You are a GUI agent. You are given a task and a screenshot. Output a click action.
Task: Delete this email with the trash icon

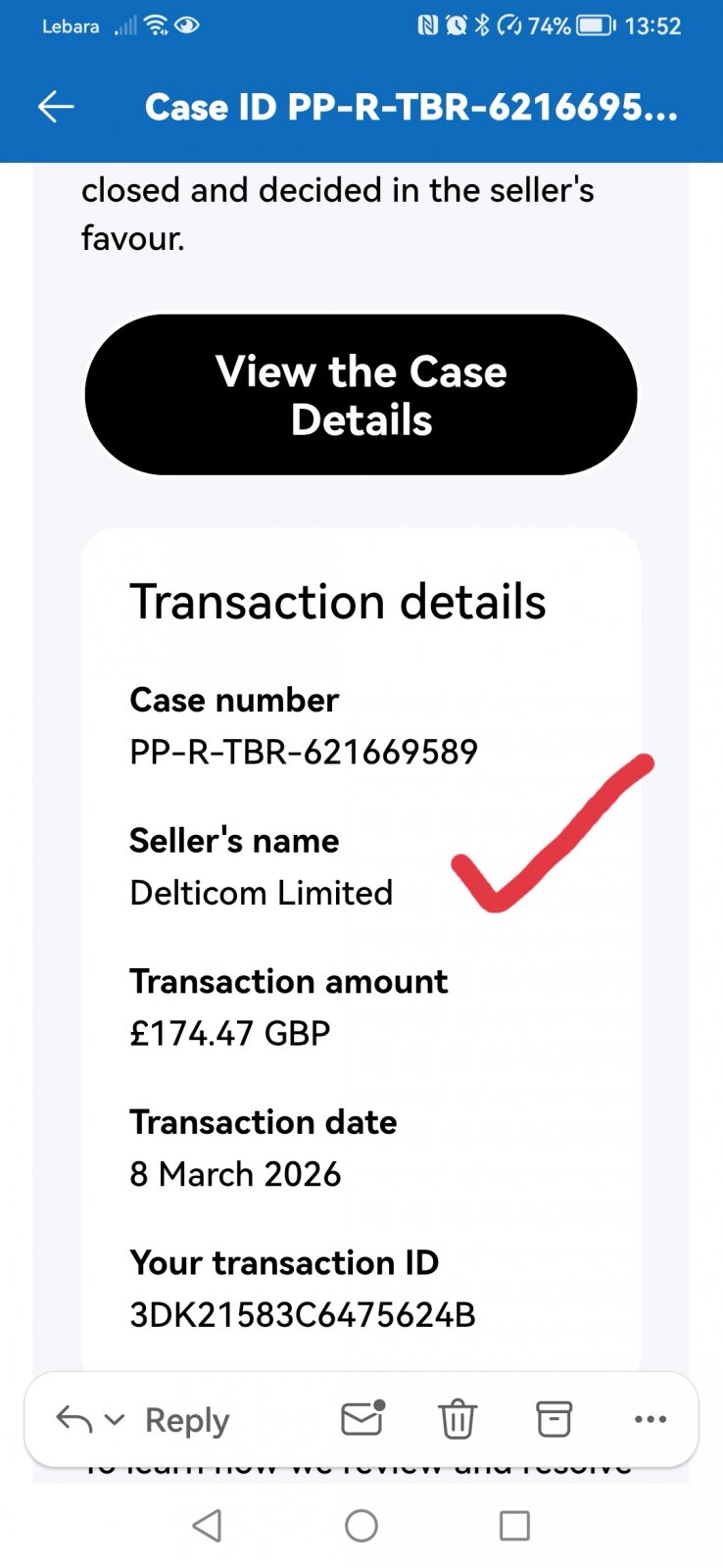pyautogui.click(x=458, y=1419)
